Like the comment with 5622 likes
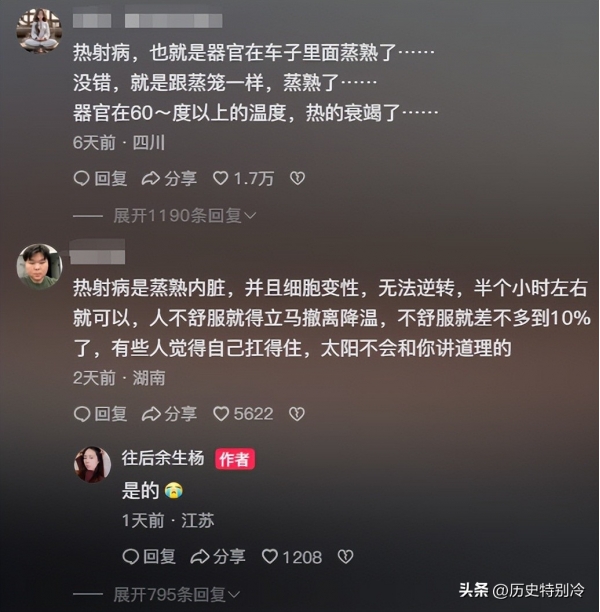Image resolution: width=600 pixels, height=612 pixels. pyautogui.click(x=241, y=414)
